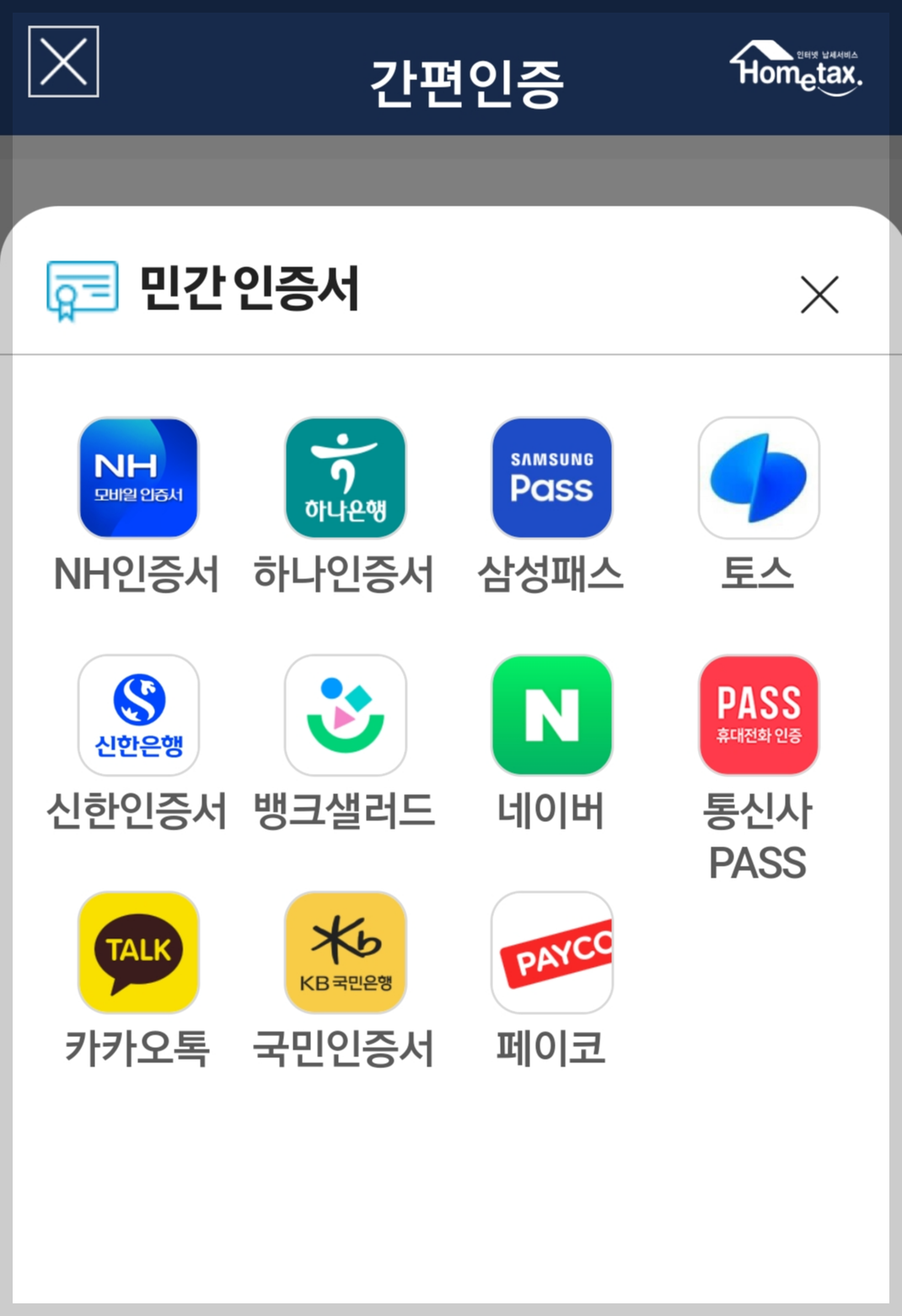Screen dimensions: 902x1316
Task: Select the KB 국민인증서 icon
Action: pyautogui.click(x=345, y=952)
